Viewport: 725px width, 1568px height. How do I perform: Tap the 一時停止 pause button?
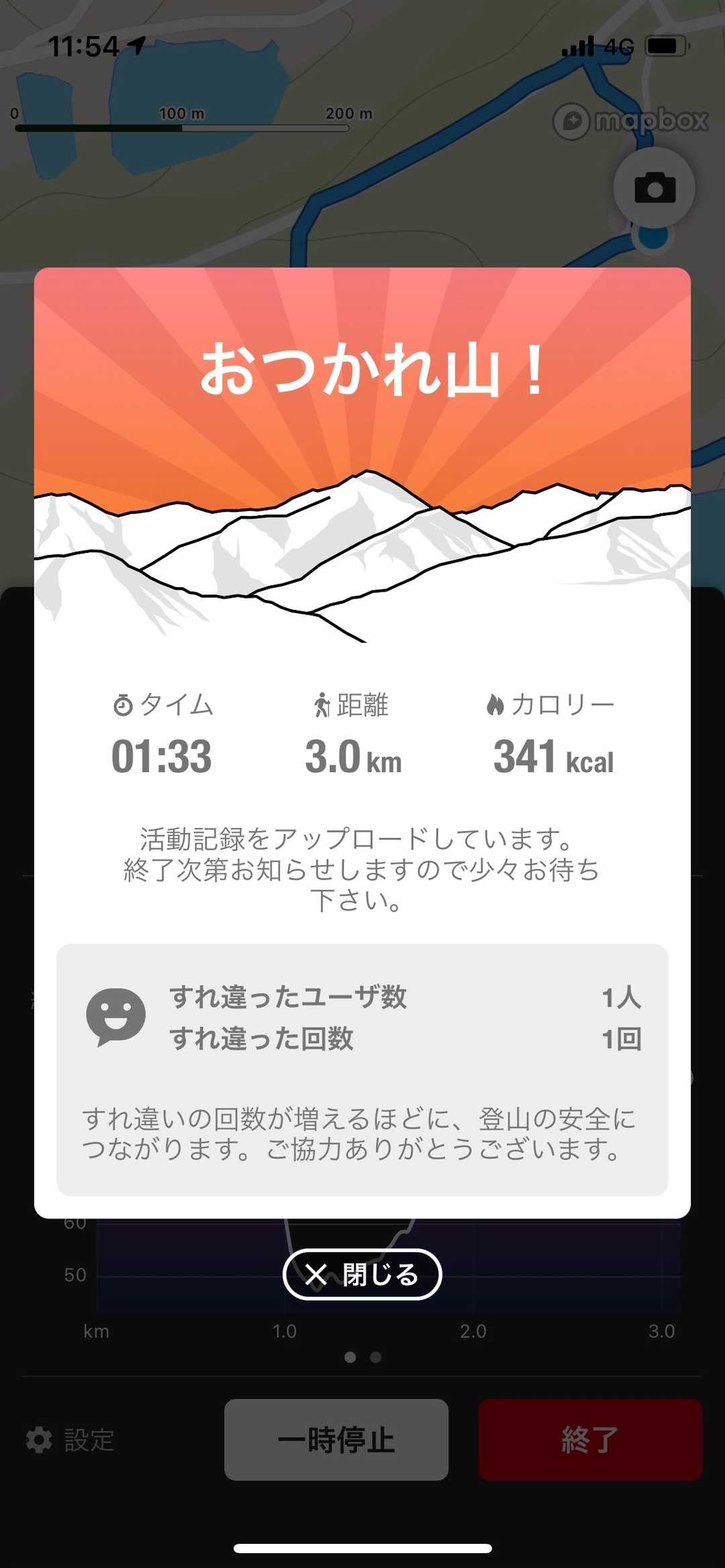(336, 1440)
